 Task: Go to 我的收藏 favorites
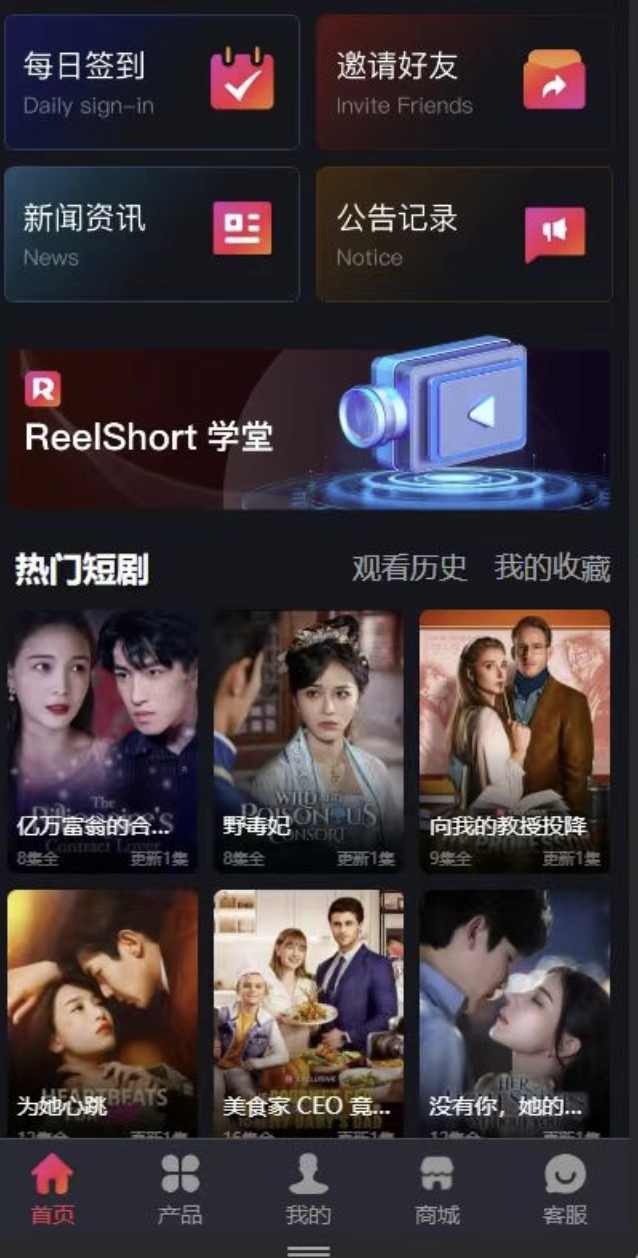552,568
